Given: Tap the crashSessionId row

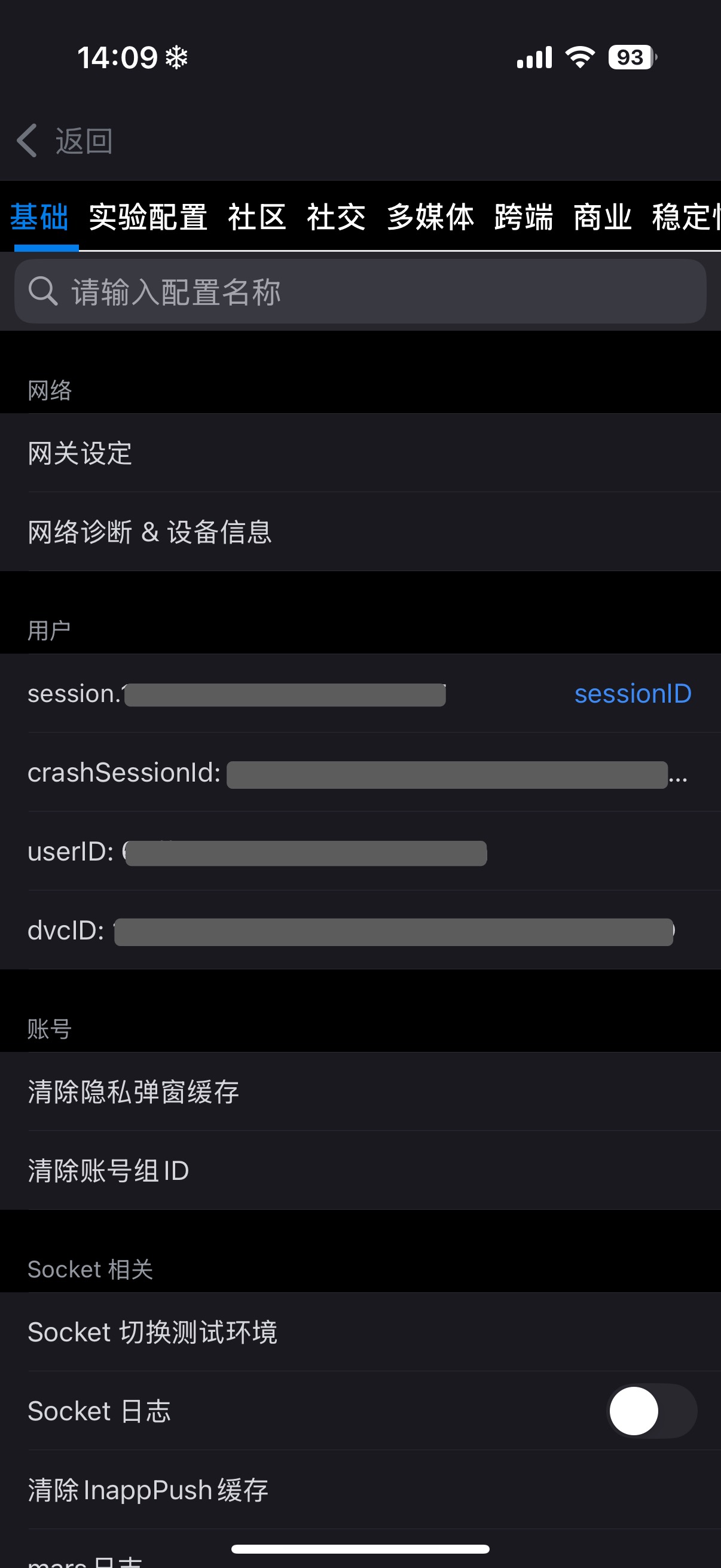Looking at the screenshot, I should [x=360, y=773].
